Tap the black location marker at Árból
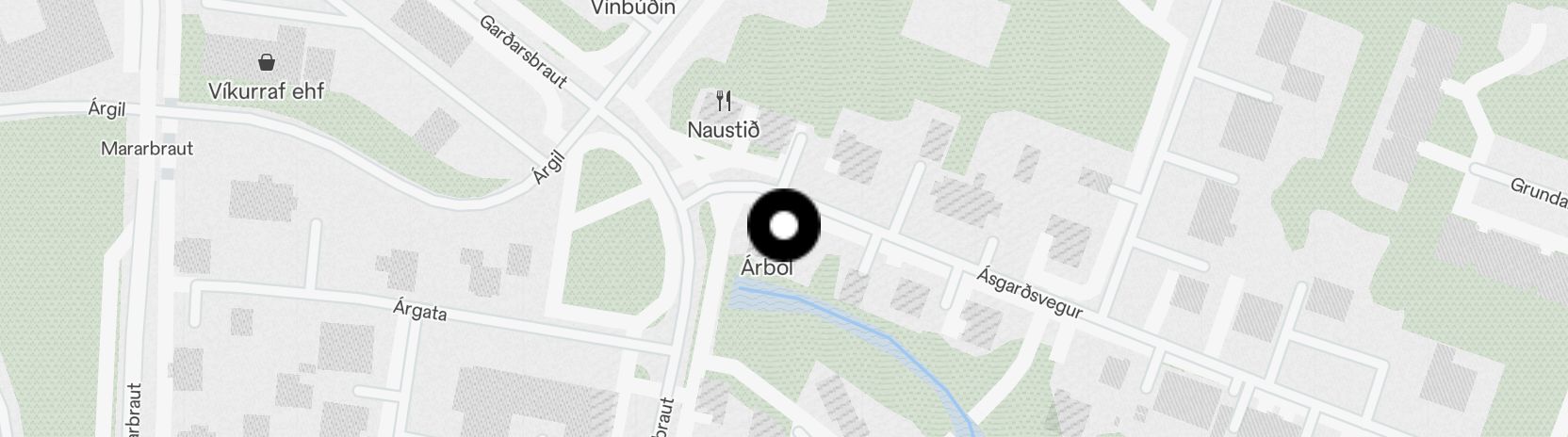Image resolution: width=1568 pixels, height=437 pixels. tap(783, 226)
